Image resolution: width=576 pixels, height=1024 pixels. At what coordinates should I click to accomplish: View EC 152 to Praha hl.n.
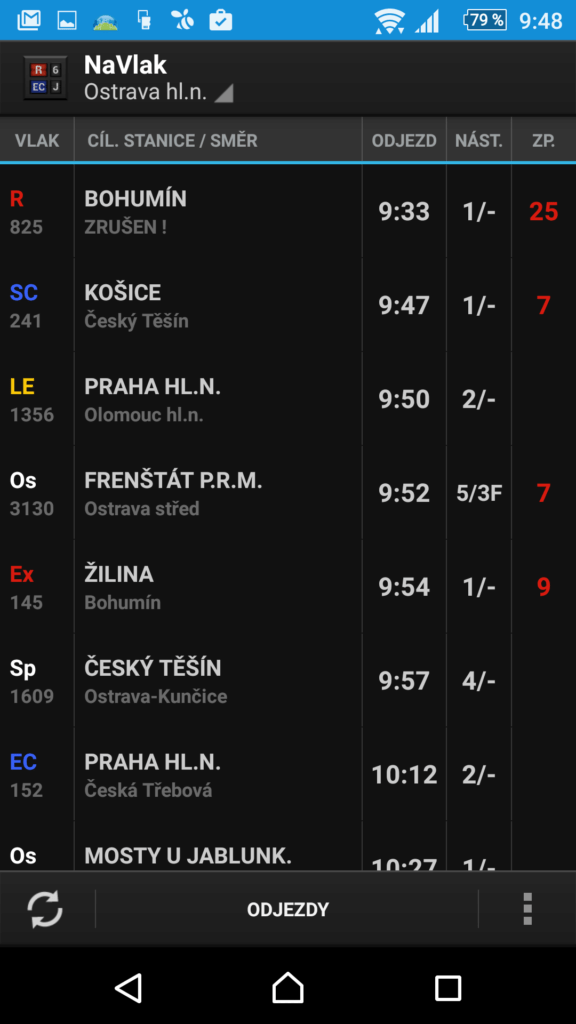click(288, 776)
